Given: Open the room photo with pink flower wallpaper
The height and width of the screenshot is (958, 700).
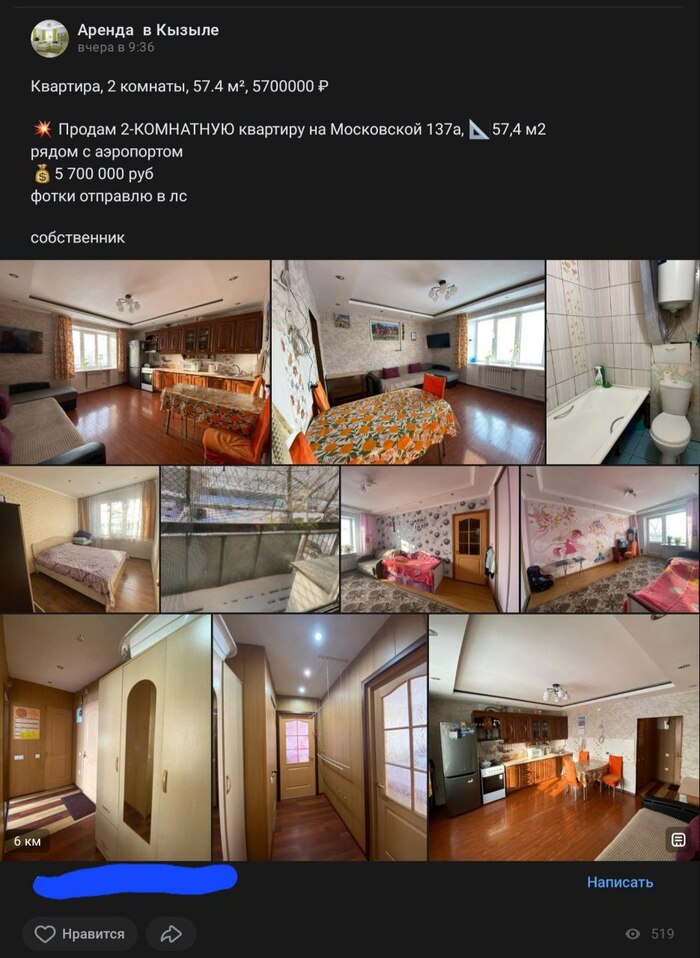Looking at the screenshot, I should pos(610,539).
